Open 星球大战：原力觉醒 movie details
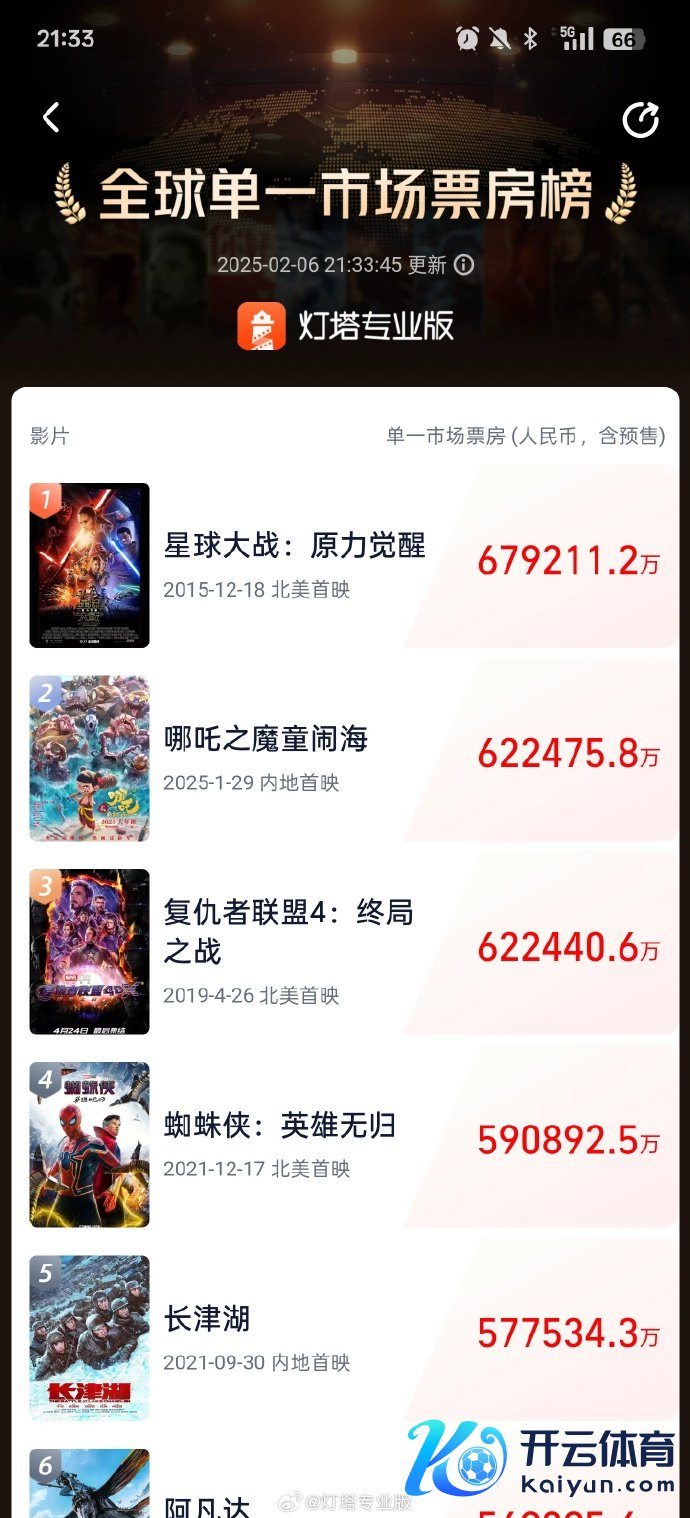Screen dimensions: 690x1518 [x=294, y=546]
